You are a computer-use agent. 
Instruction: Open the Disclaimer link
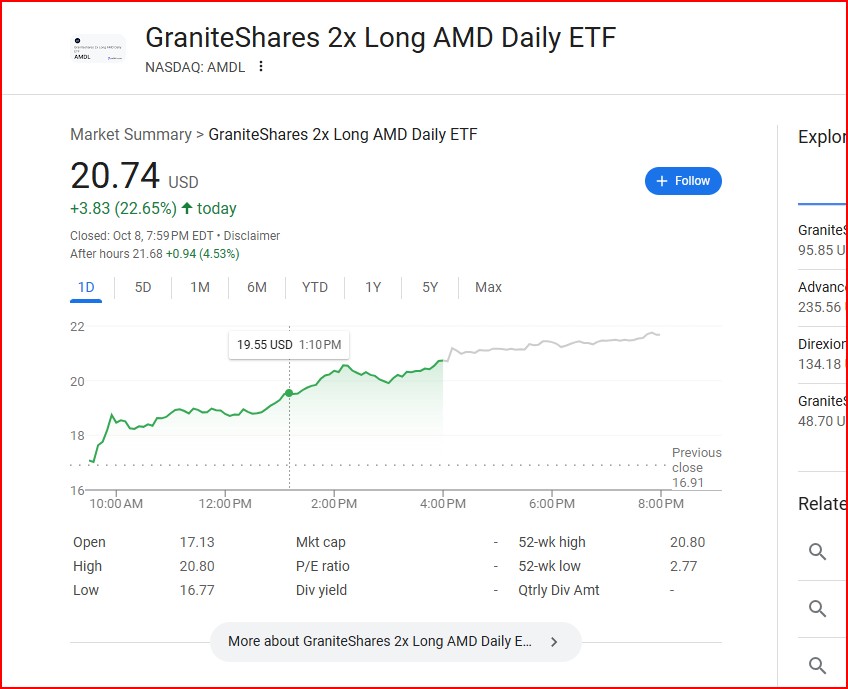(x=251, y=236)
